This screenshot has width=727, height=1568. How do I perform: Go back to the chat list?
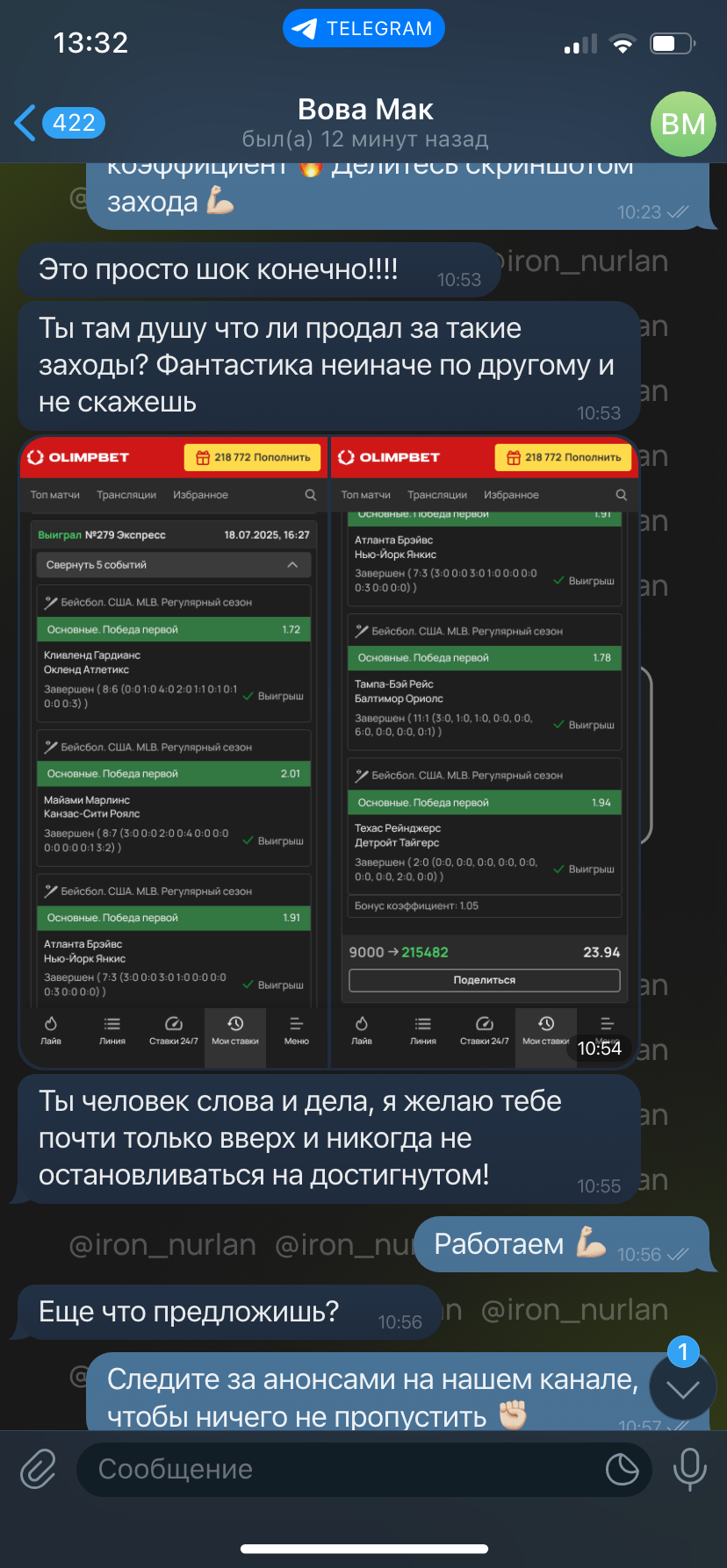click(59, 123)
